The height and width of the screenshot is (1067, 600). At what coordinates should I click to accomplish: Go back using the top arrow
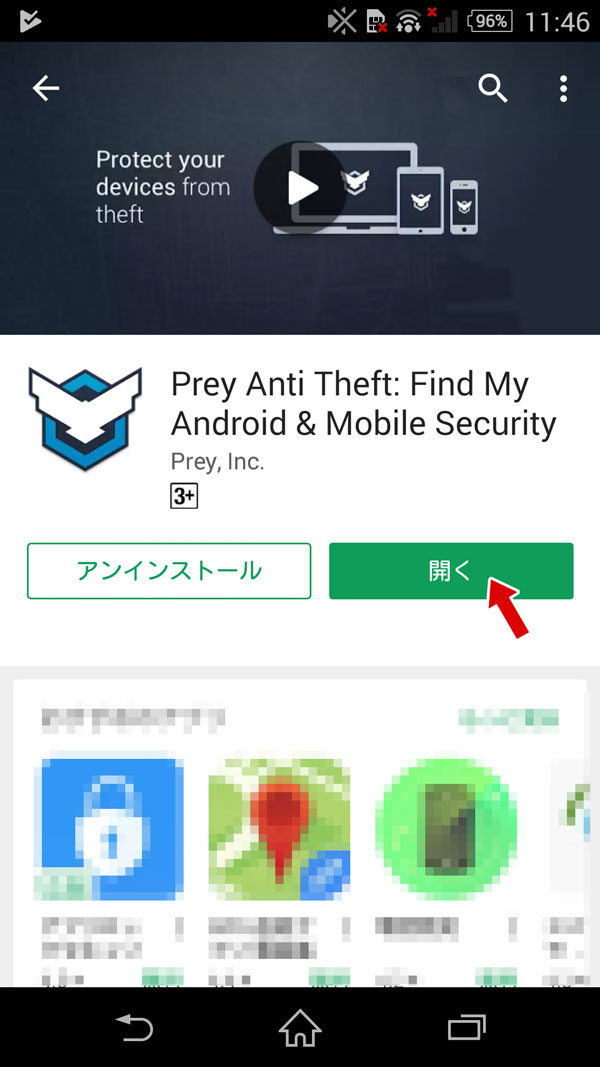point(46,88)
